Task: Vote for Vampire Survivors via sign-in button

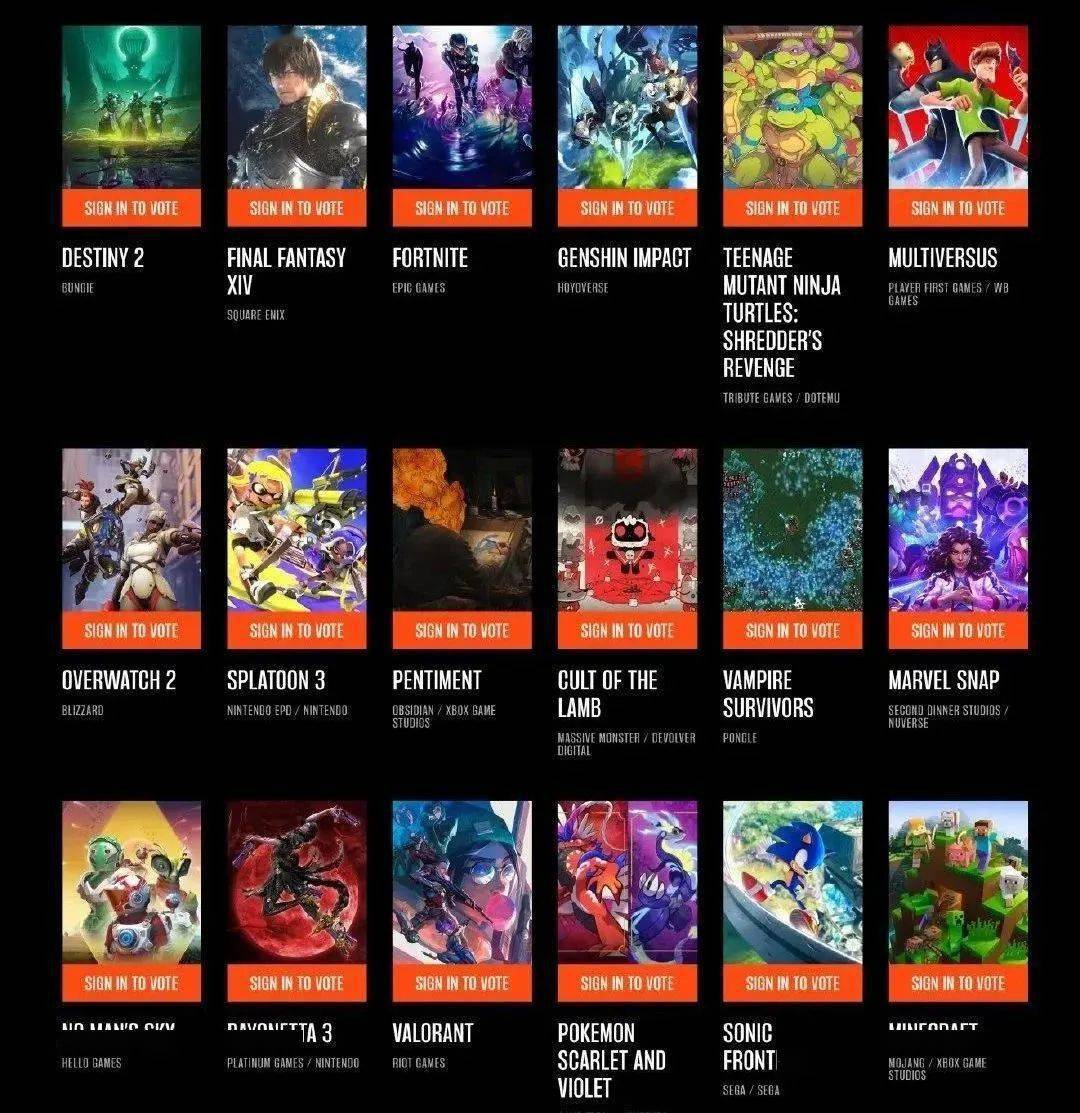Action: tap(792, 630)
